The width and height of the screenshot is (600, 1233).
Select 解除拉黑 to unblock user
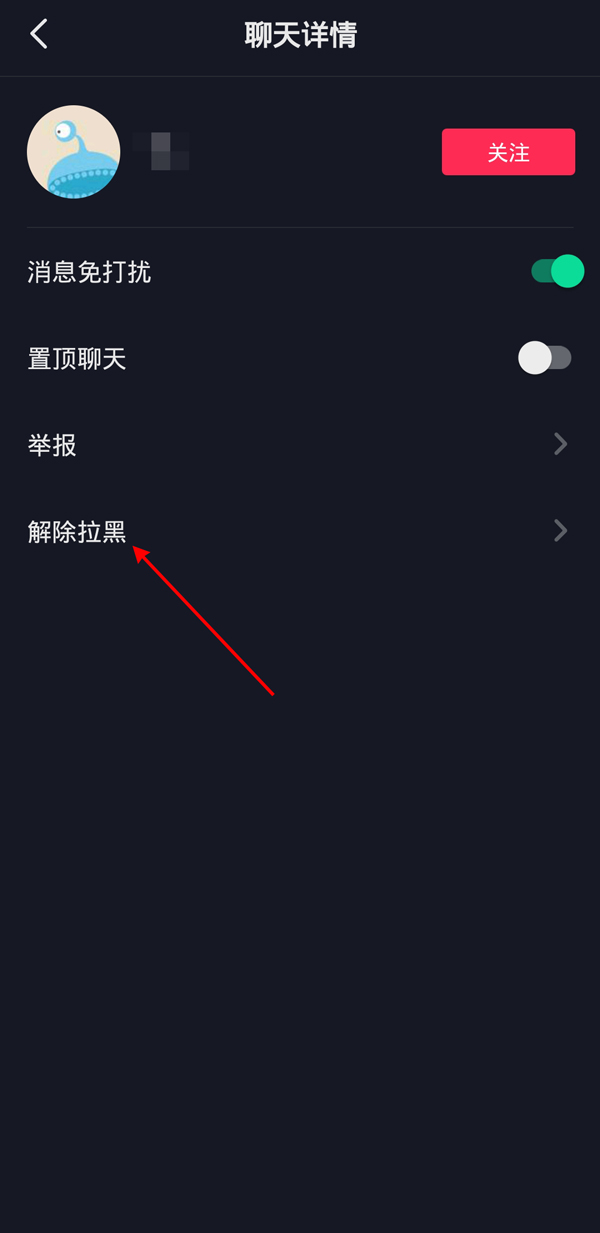(300, 531)
